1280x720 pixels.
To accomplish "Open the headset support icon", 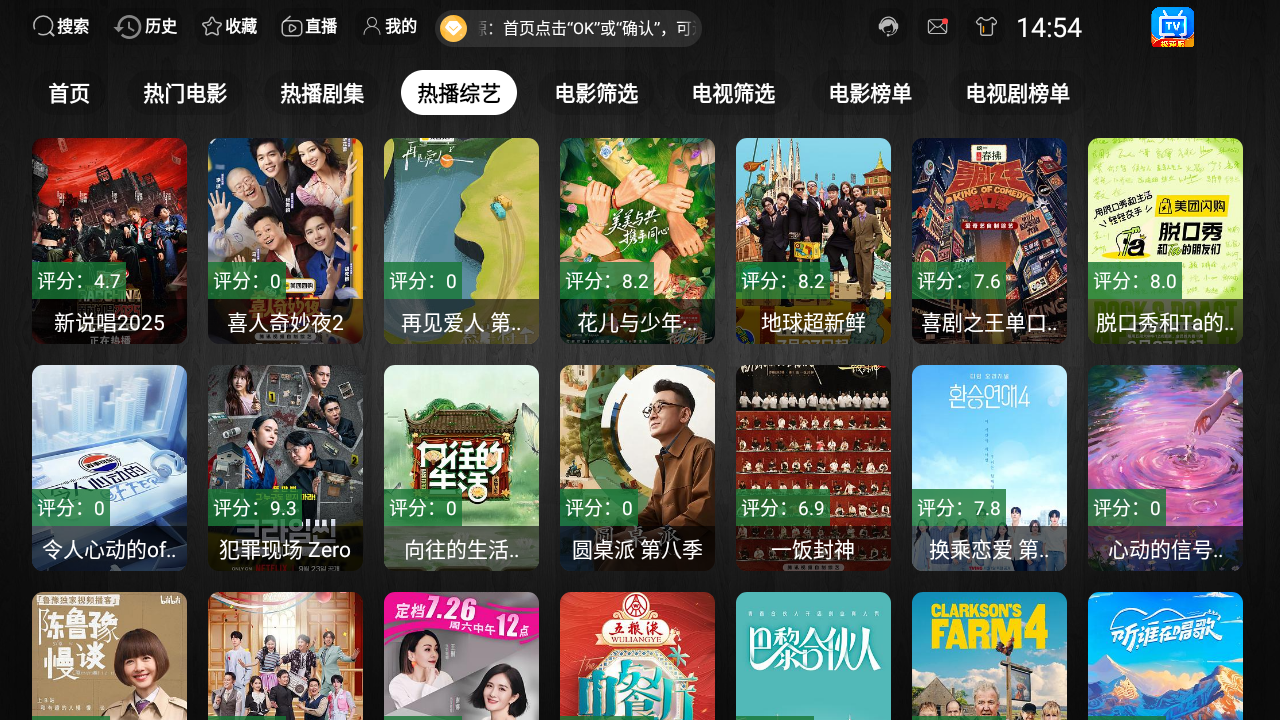I will point(888,27).
